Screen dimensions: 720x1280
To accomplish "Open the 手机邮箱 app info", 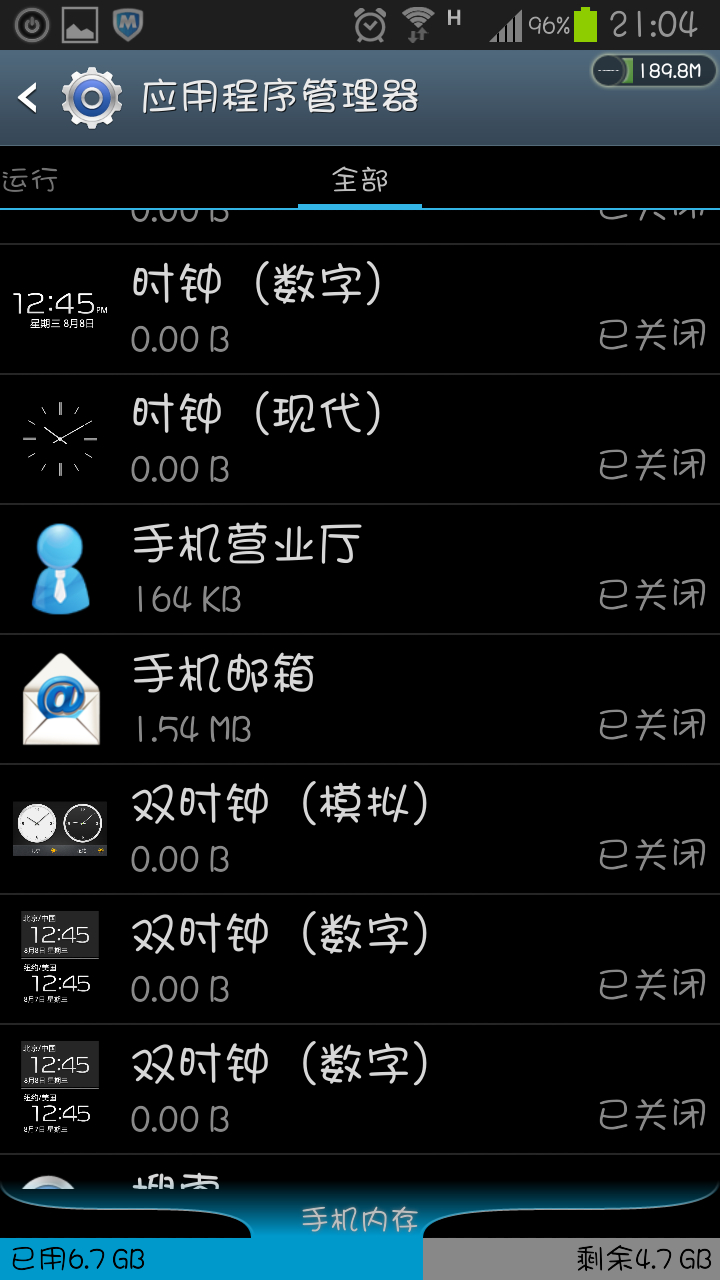I will 360,700.
